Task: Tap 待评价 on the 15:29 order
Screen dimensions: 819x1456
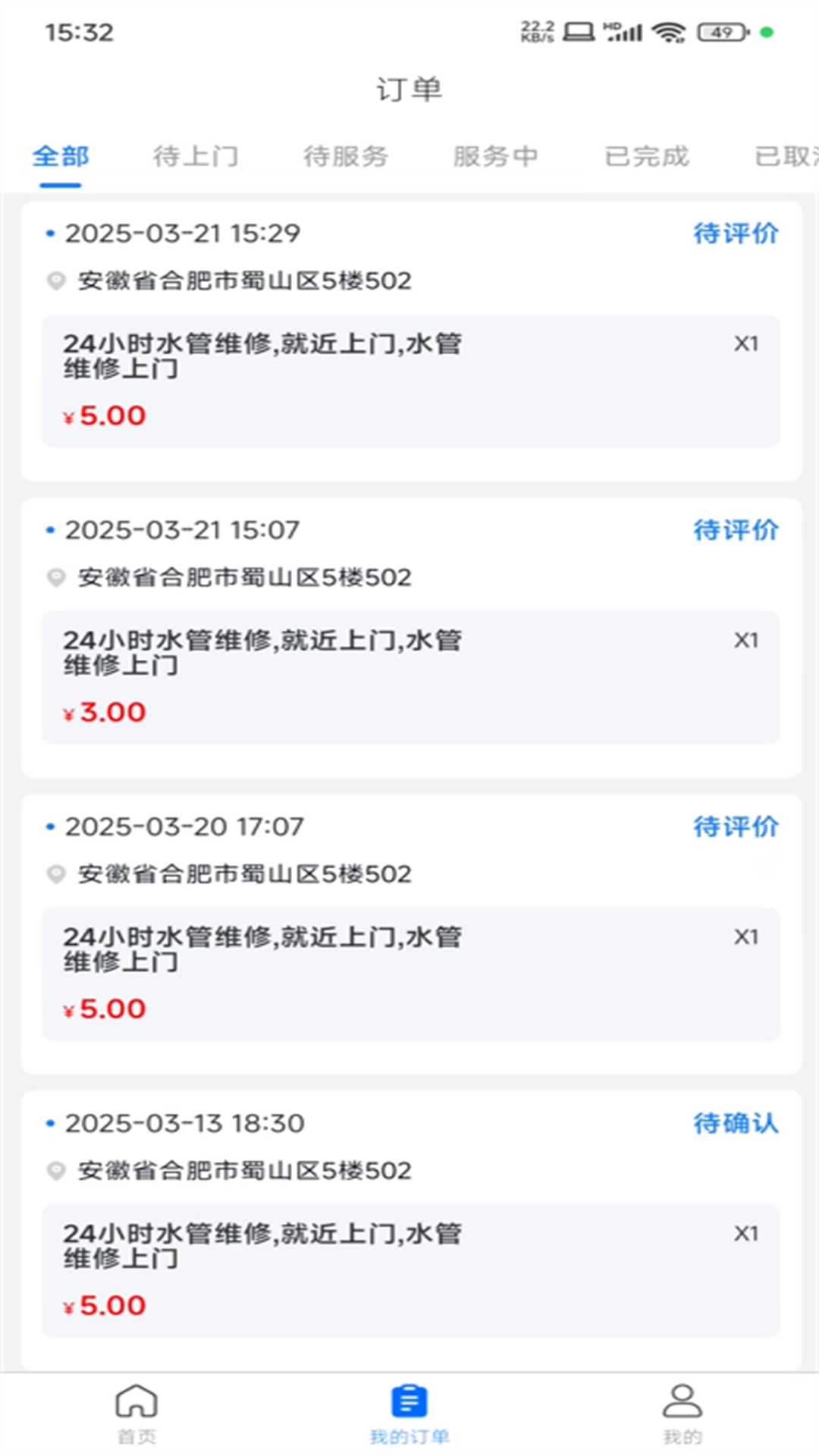Action: click(735, 234)
